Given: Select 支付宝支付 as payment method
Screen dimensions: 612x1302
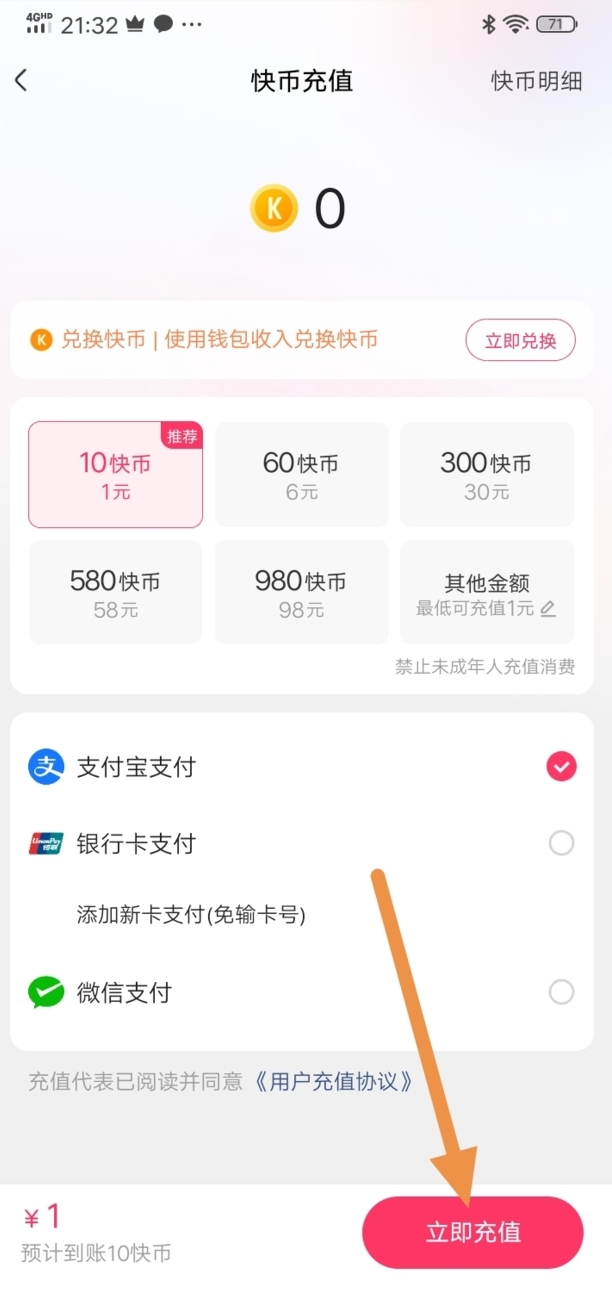Looking at the screenshot, I should point(306,767).
